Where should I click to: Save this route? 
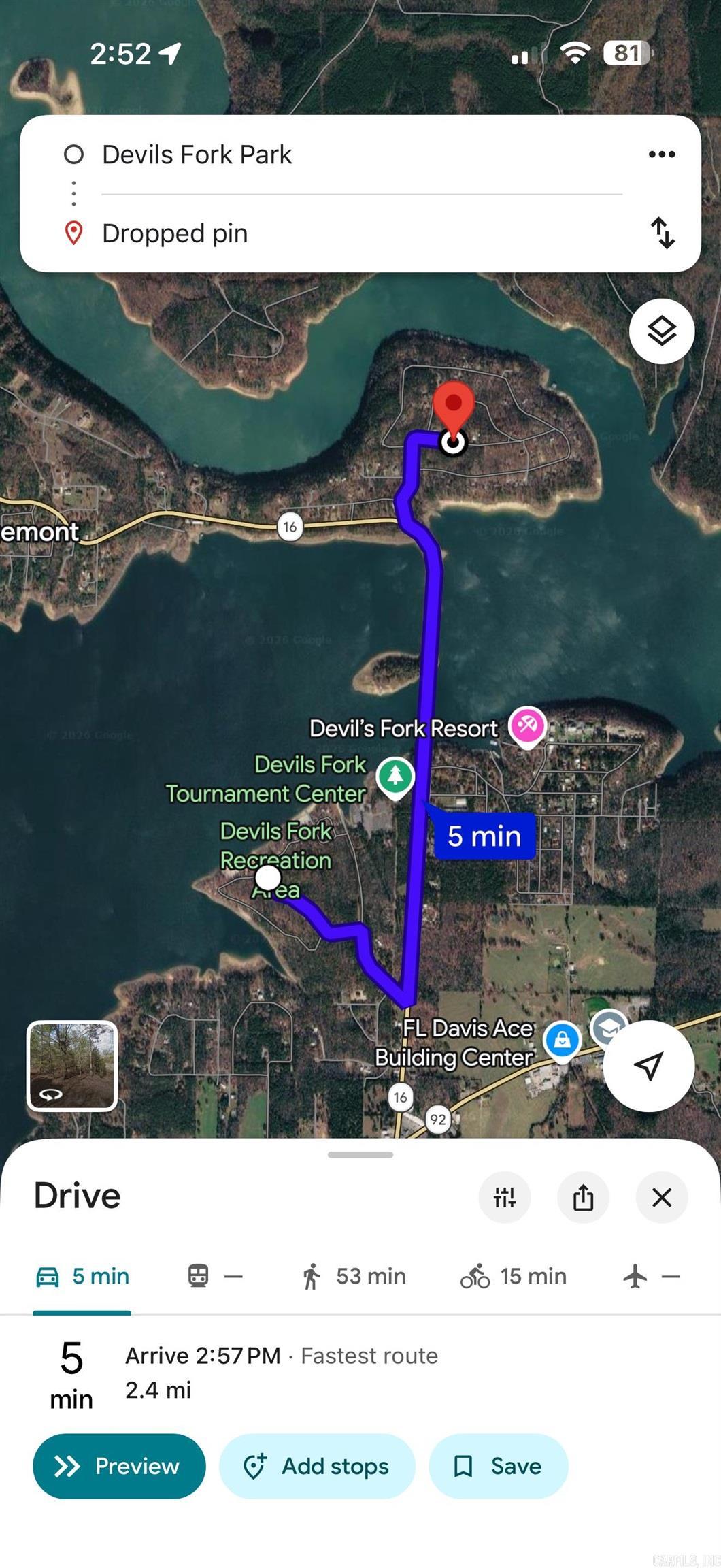[x=499, y=1466]
